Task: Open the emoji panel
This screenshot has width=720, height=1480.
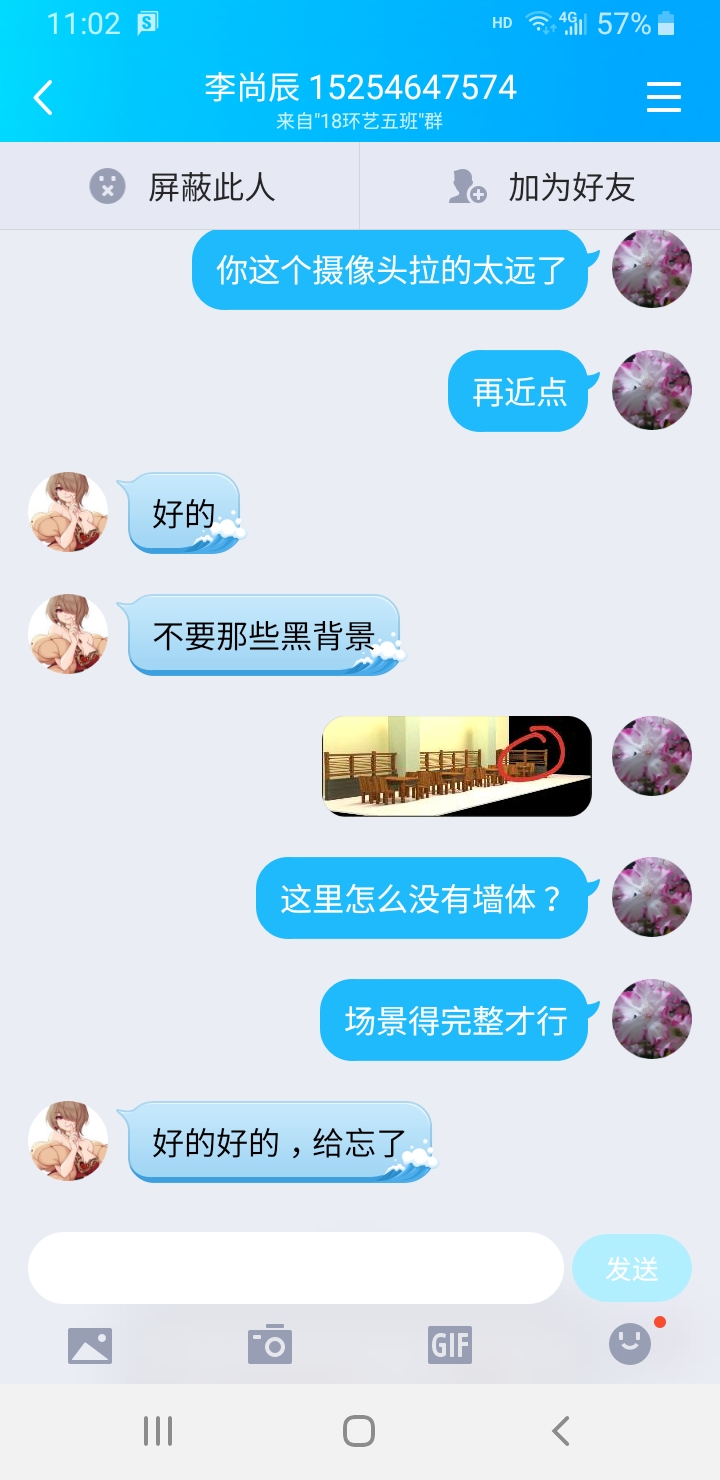Action: coord(630,1345)
